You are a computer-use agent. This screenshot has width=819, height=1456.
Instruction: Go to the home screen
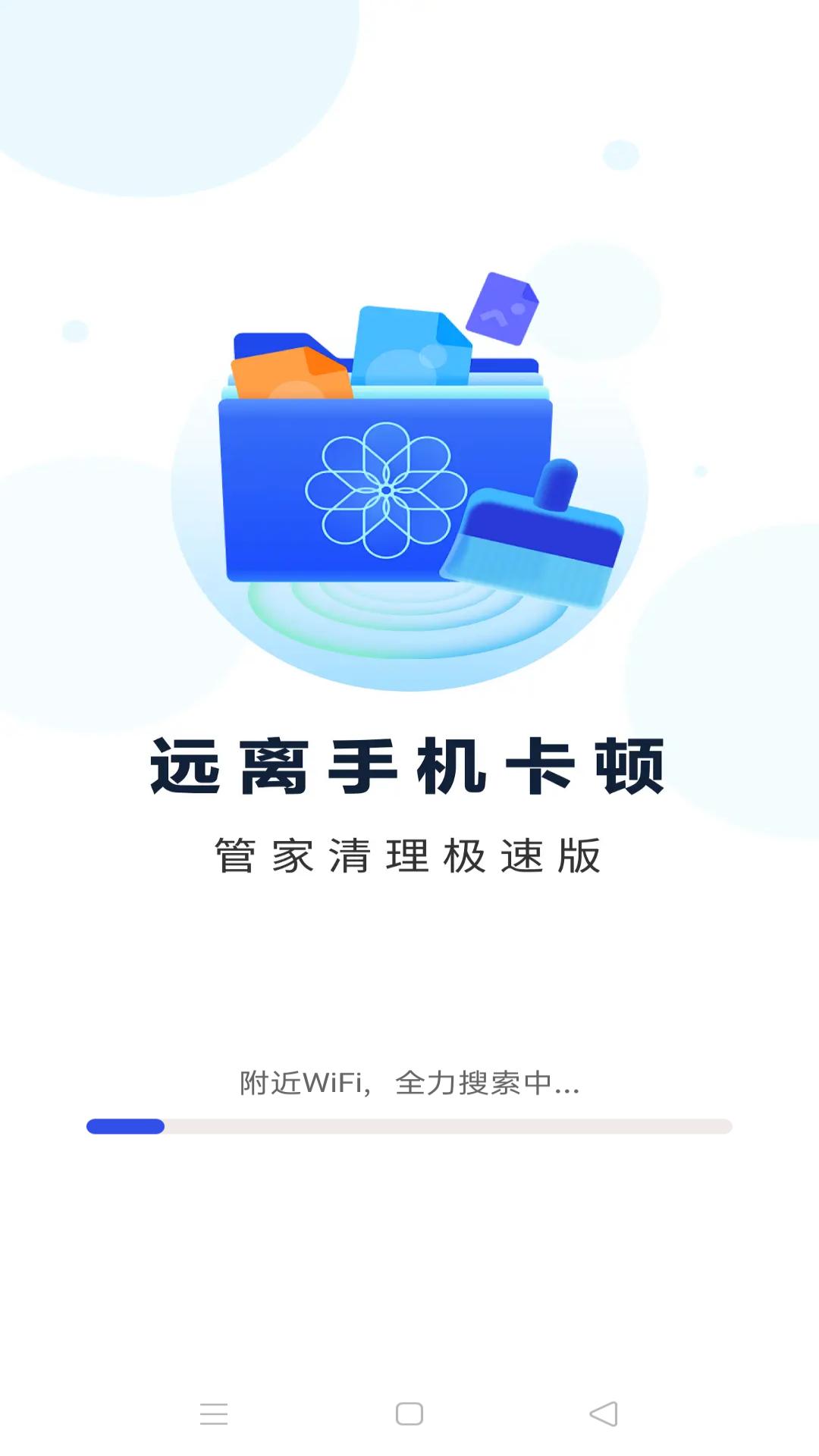[x=409, y=1414]
